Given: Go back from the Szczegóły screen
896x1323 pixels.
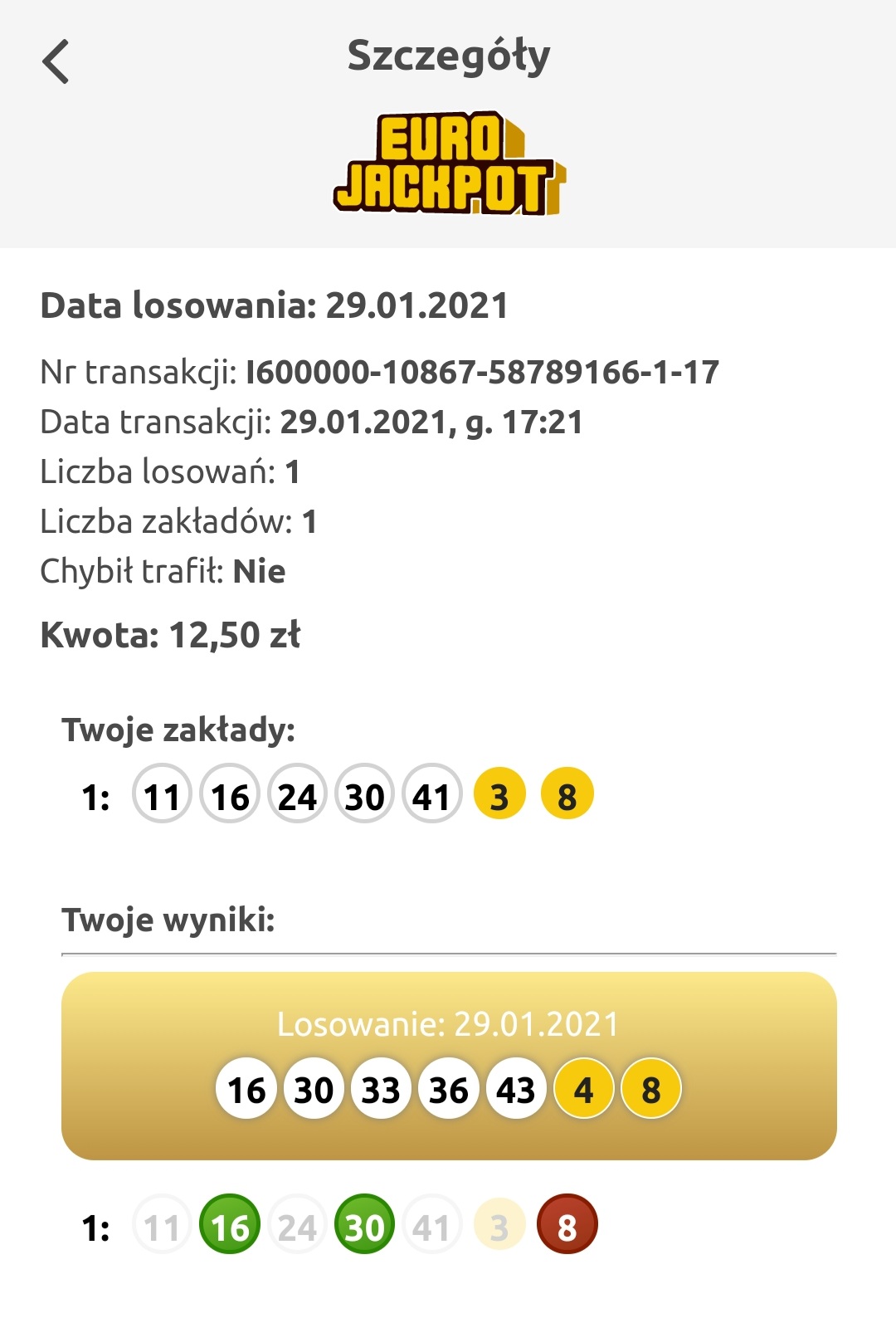Looking at the screenshot, I should 56,62.
